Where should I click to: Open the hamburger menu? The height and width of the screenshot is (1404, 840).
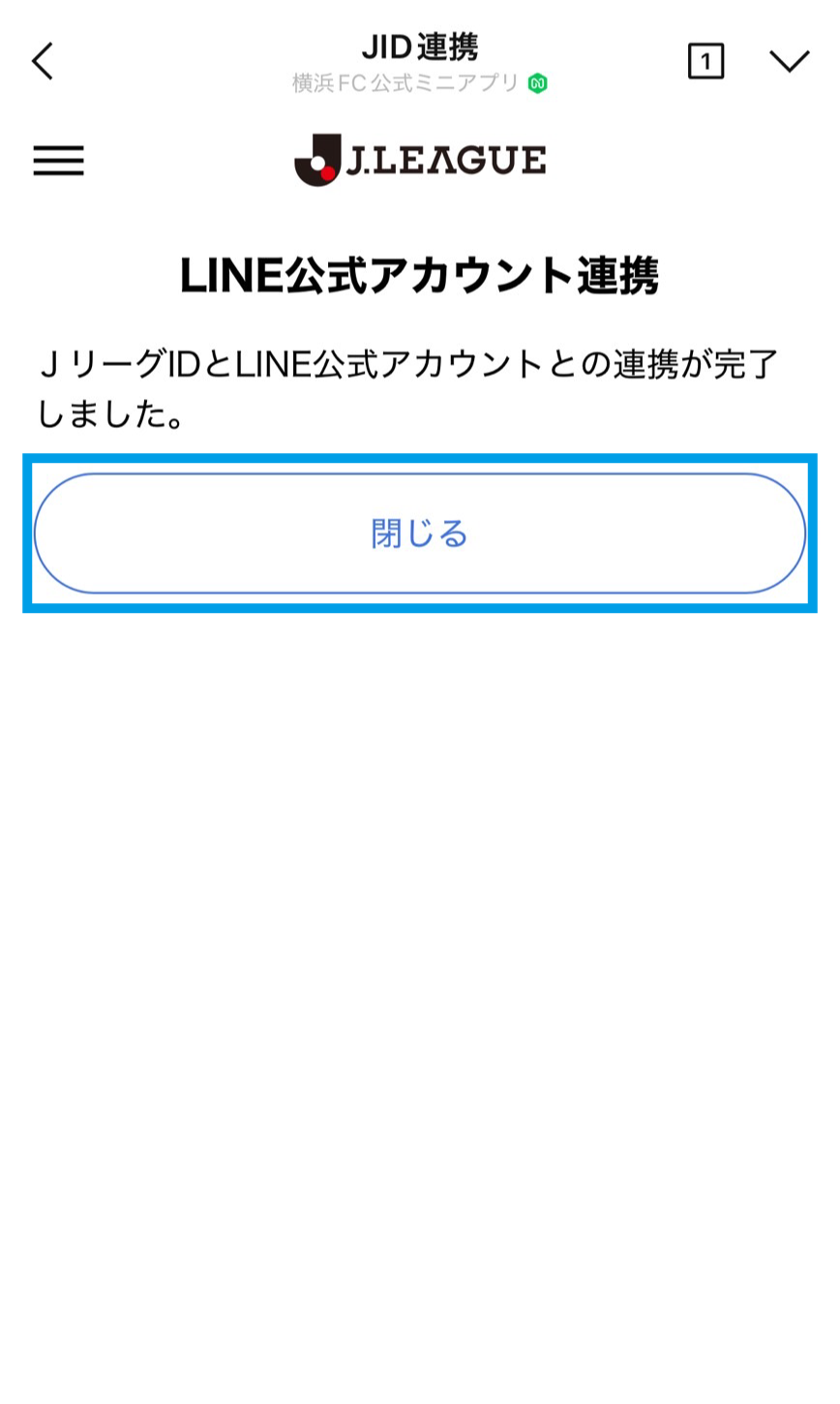[x=58, y=160]
